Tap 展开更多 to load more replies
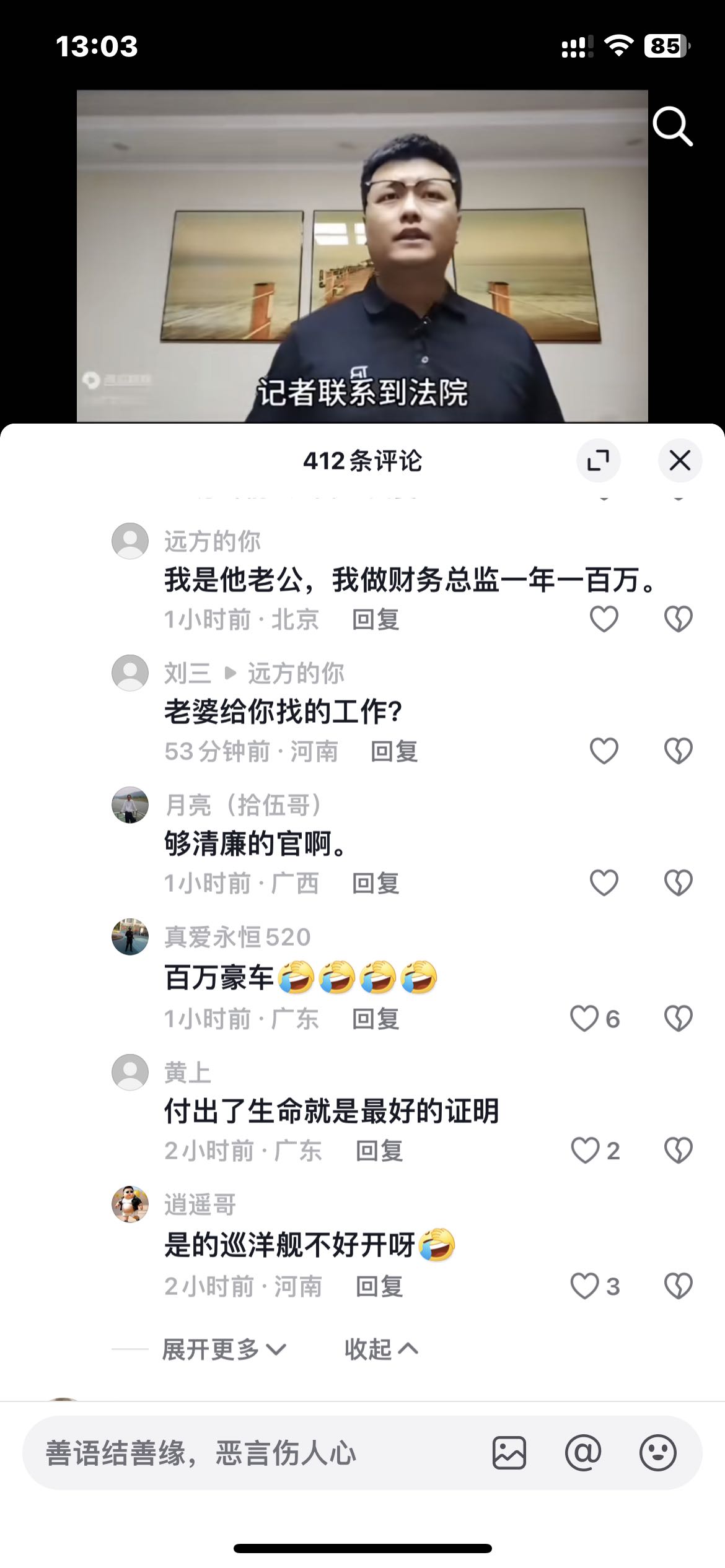 [224, 1349]
